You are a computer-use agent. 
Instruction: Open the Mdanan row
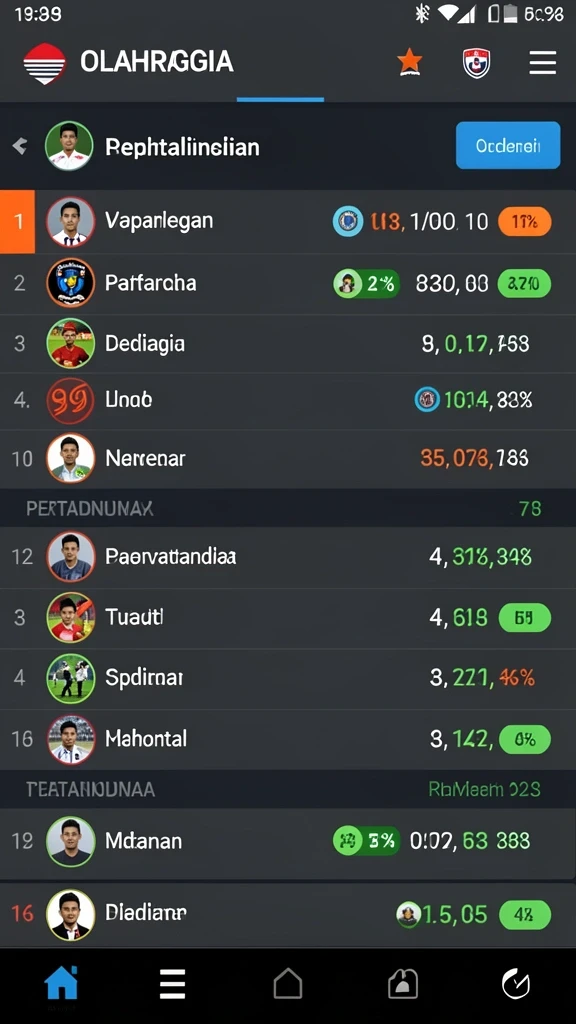click(x=288, y=842)
